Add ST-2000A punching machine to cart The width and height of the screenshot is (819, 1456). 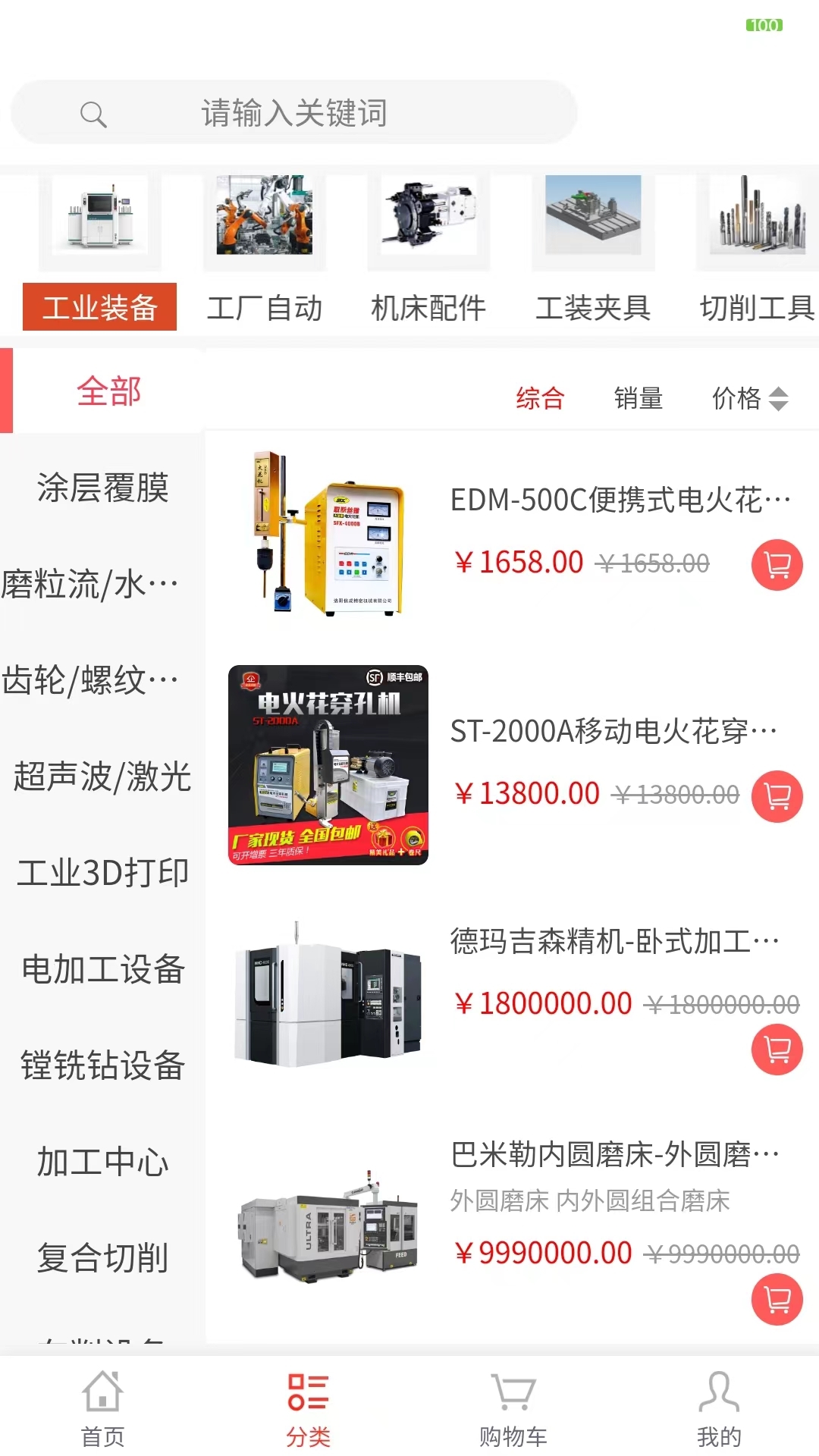coord(776,797)
